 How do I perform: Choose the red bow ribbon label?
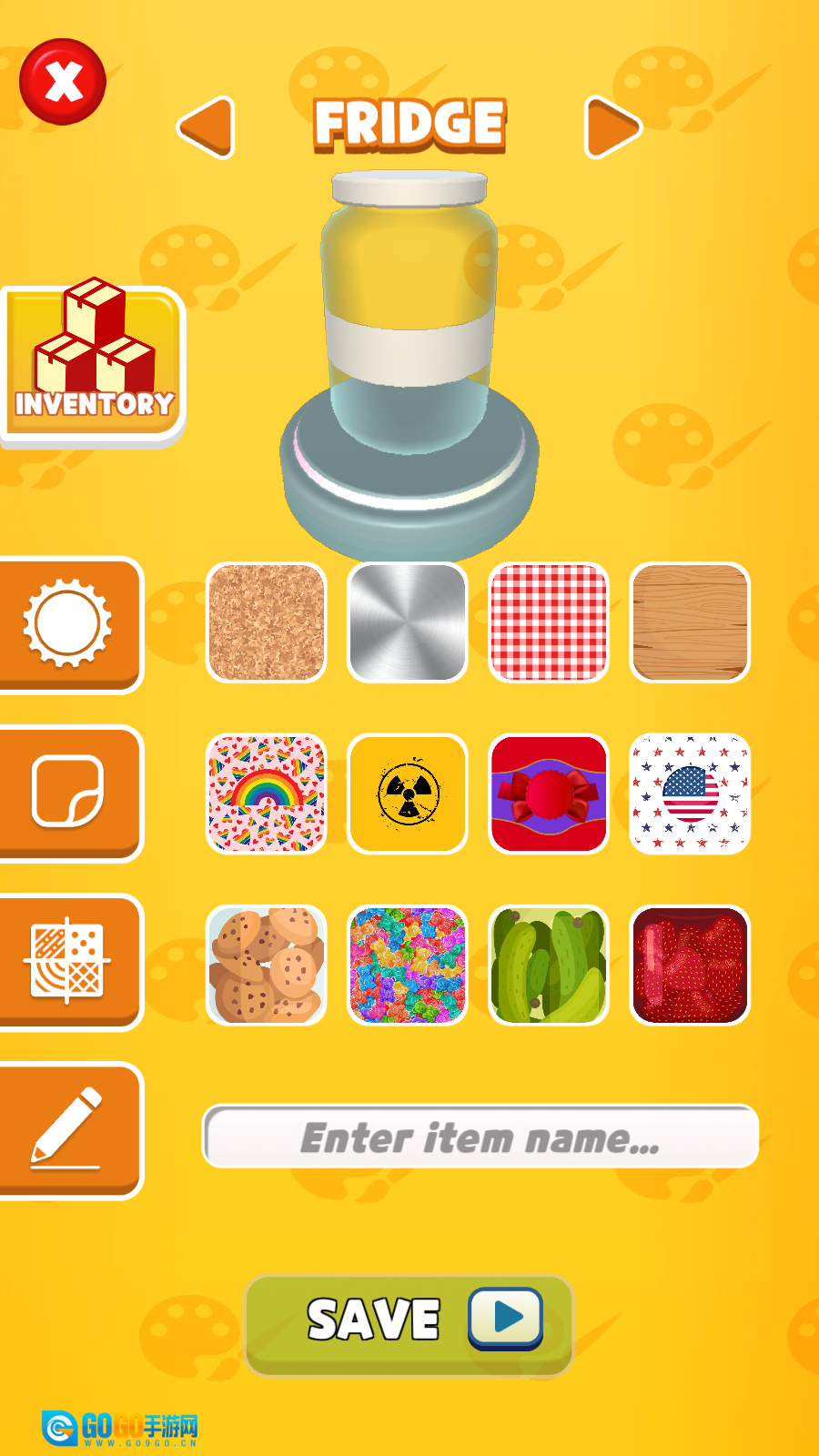tap(549, 794)
